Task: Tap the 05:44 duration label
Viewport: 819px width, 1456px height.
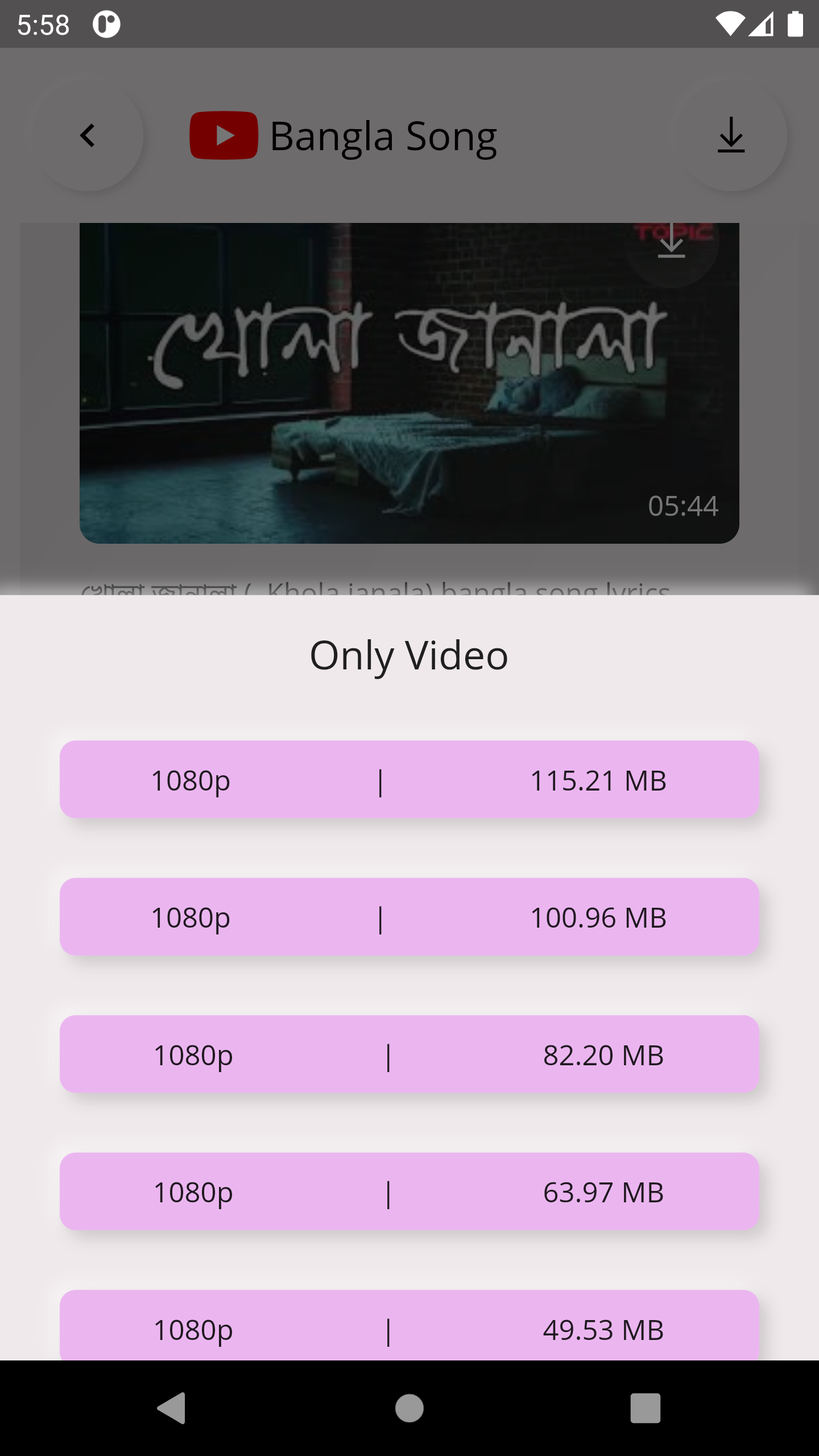Action: point(682,506)
